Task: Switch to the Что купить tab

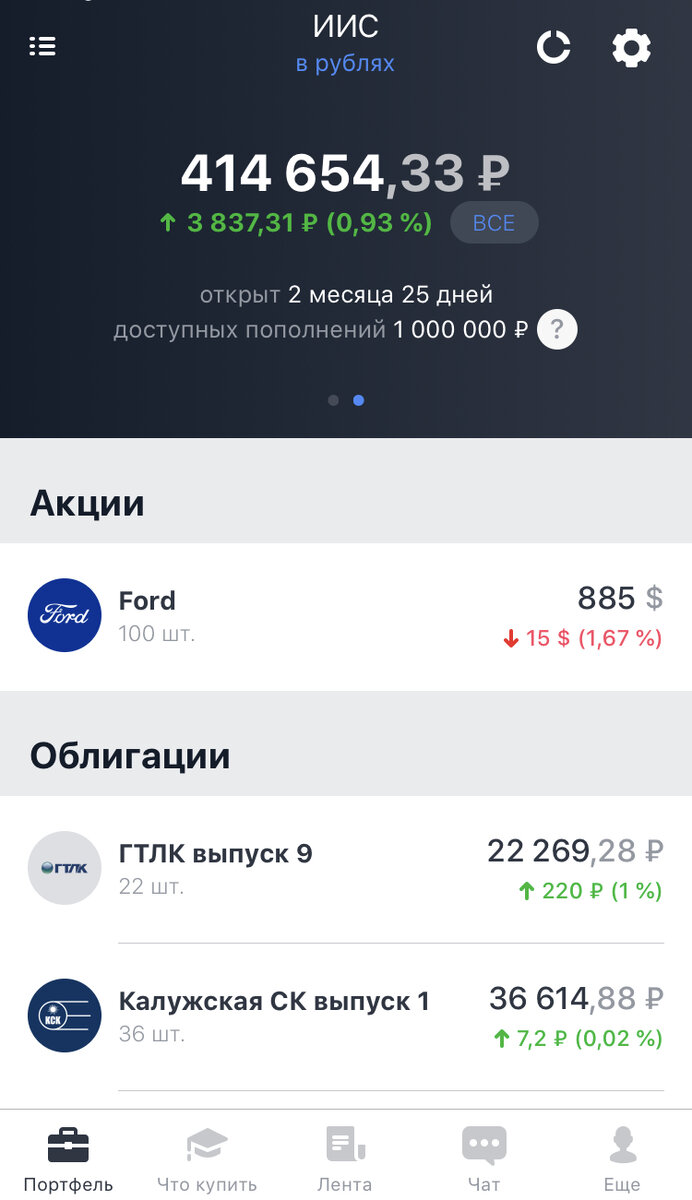Action: (207, 1158)
